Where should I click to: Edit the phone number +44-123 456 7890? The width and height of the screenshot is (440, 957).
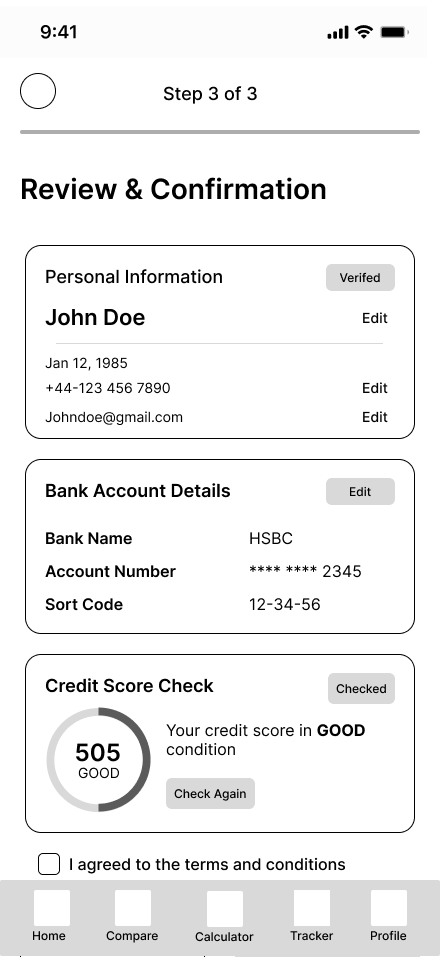tap(375, 388)
